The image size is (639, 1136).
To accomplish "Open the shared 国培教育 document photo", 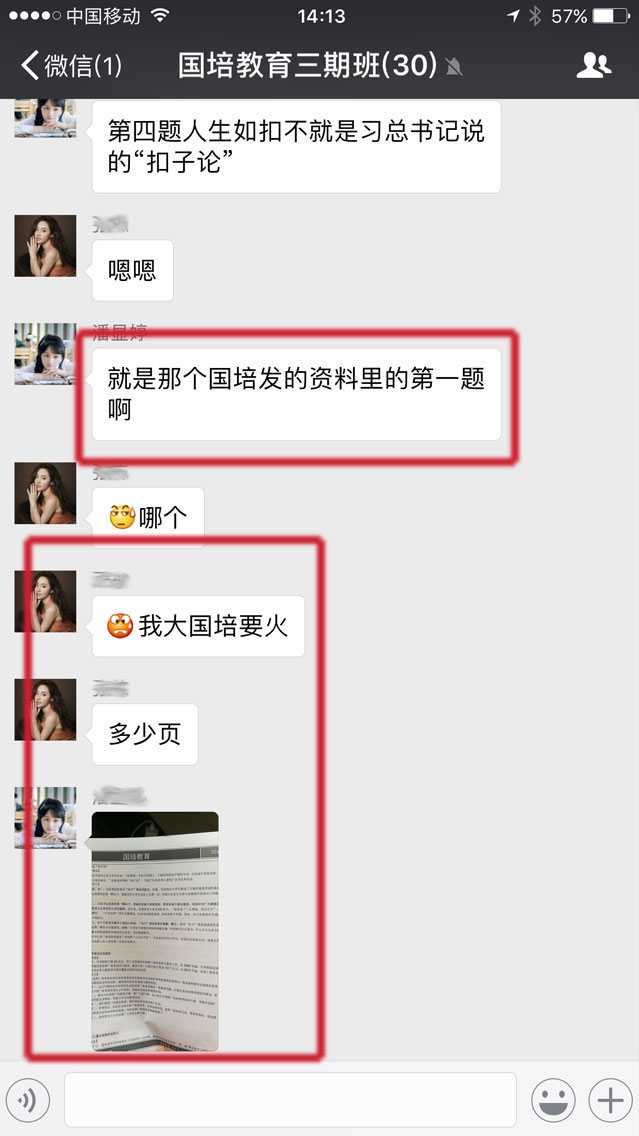I will click(x=155, y=931).
